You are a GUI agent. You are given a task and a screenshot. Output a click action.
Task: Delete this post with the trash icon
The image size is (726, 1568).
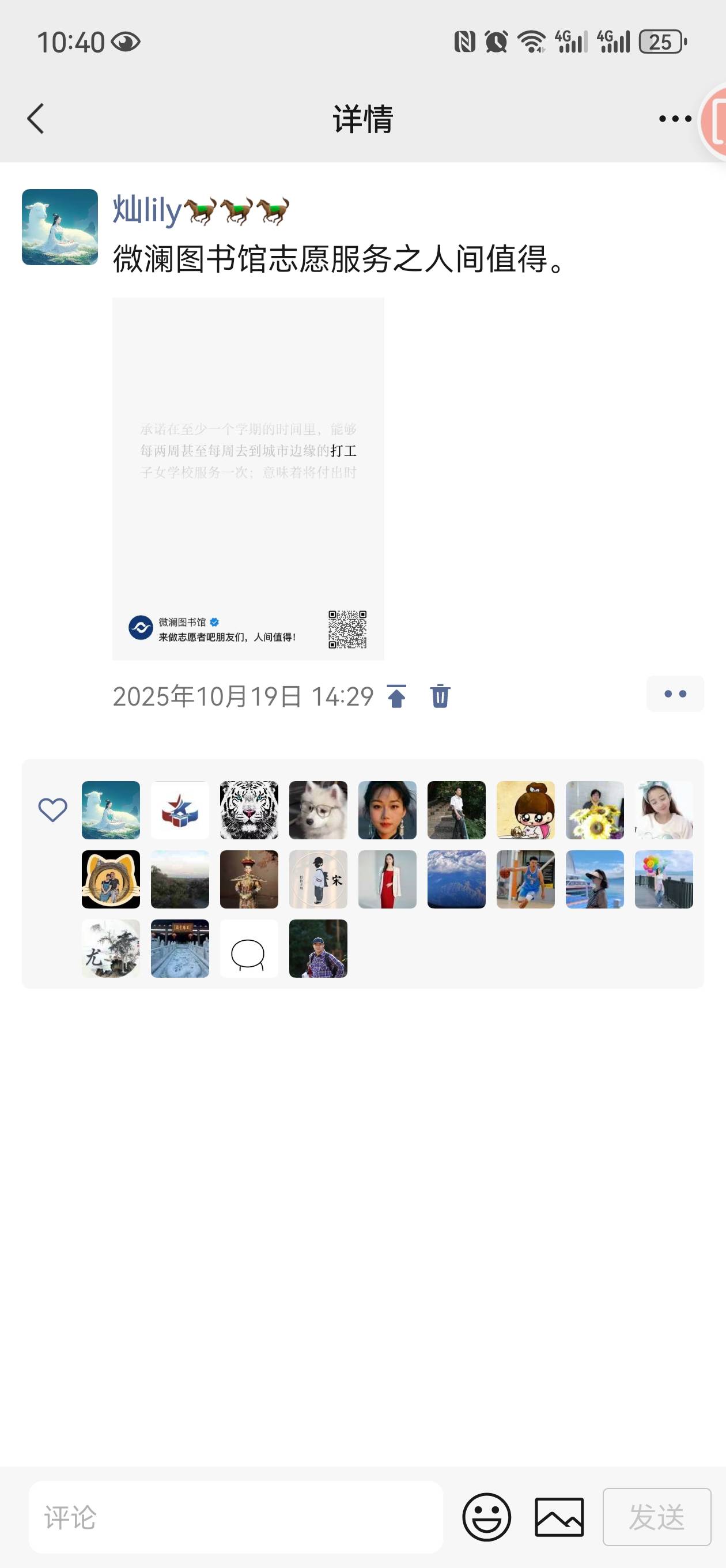[x=440, y=696]
